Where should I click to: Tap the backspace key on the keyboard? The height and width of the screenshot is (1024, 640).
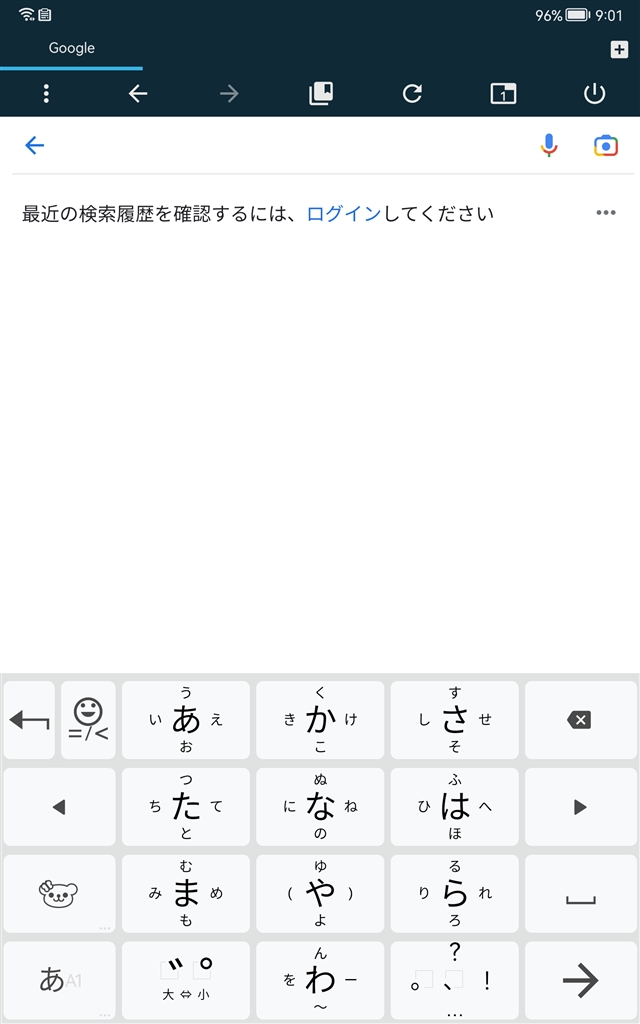(x=578, y=720)
